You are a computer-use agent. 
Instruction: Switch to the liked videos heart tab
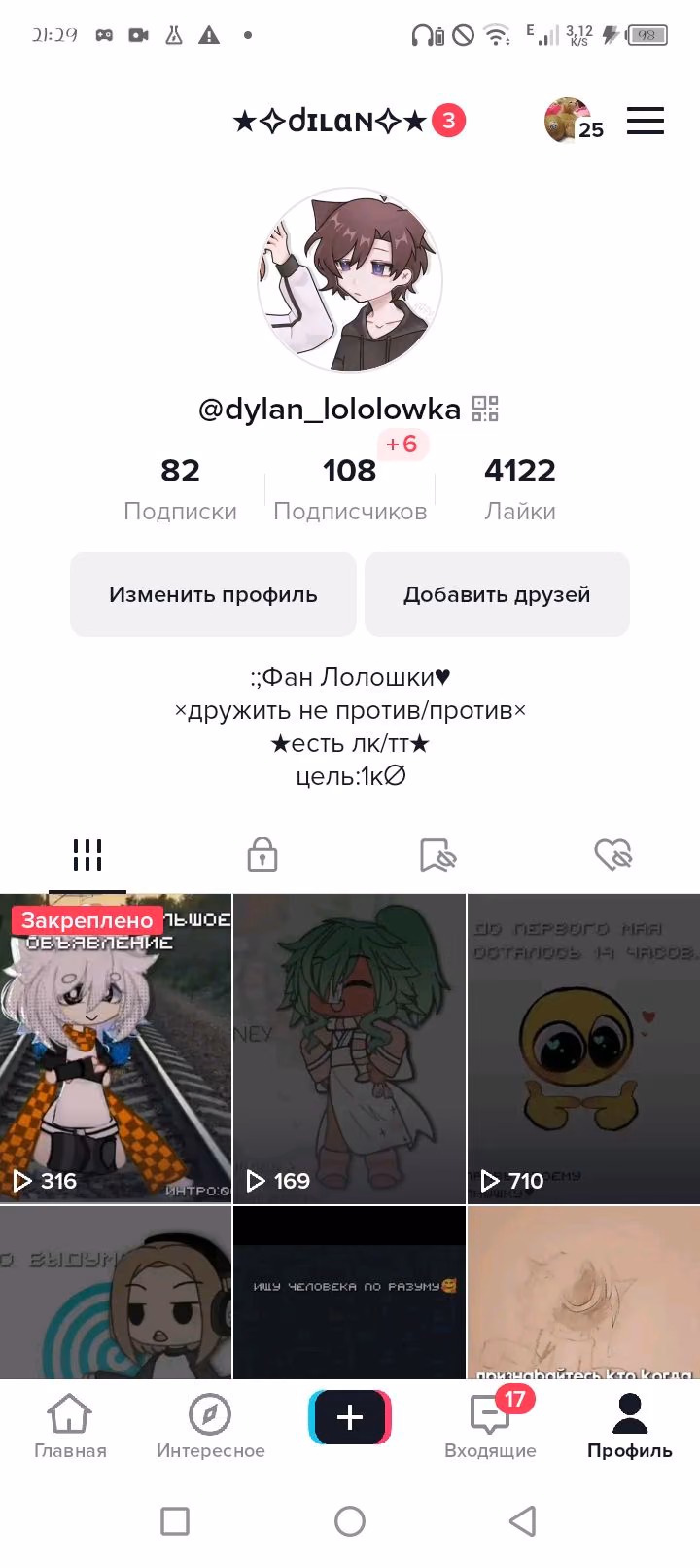pyautogui.click(x=612, y=855)
